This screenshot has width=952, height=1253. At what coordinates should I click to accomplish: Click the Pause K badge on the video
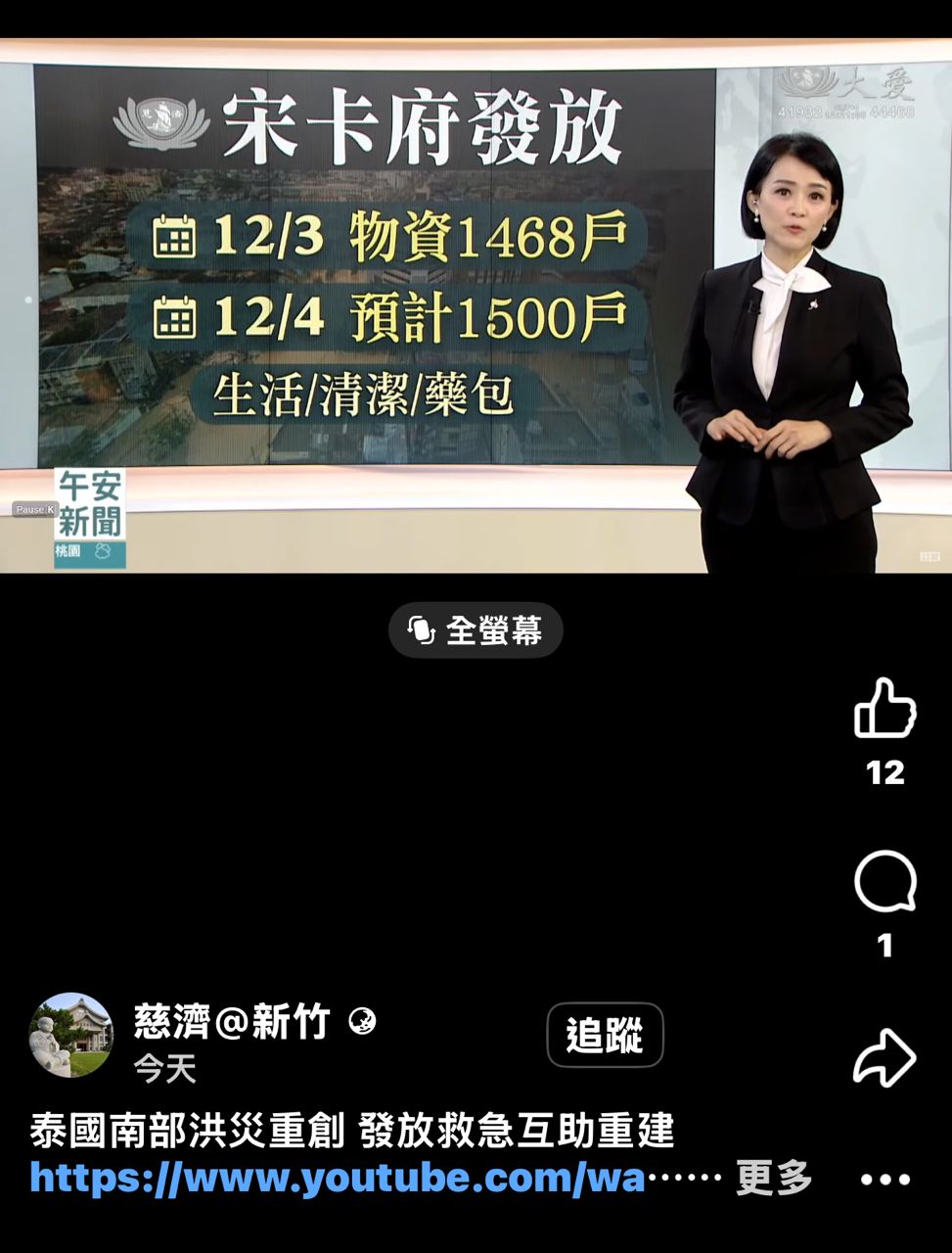point(32,508)
